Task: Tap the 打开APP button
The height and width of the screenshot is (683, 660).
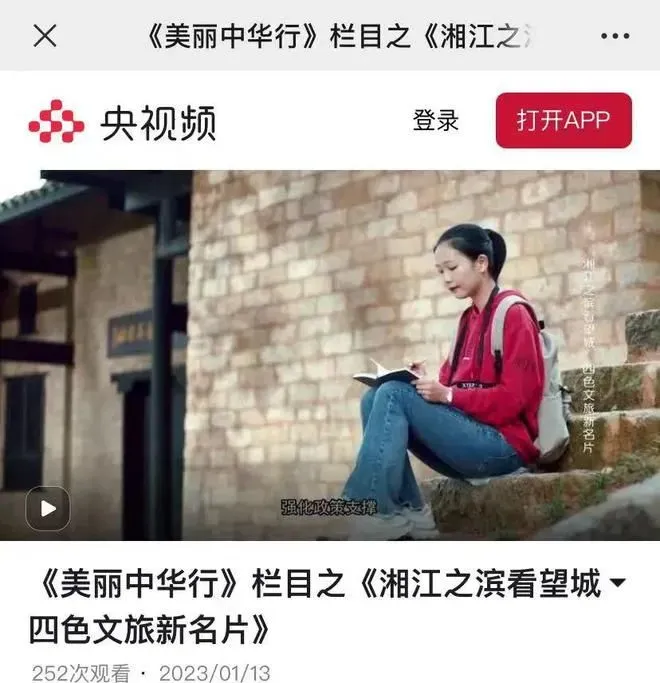Action: coord(563,121)
